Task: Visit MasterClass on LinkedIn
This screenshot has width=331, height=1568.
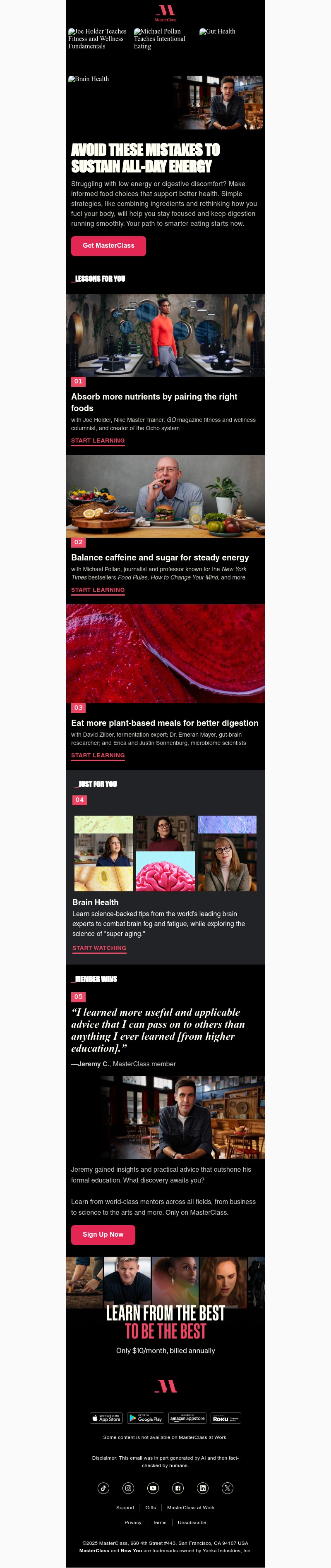Action: coord(203,1488)
